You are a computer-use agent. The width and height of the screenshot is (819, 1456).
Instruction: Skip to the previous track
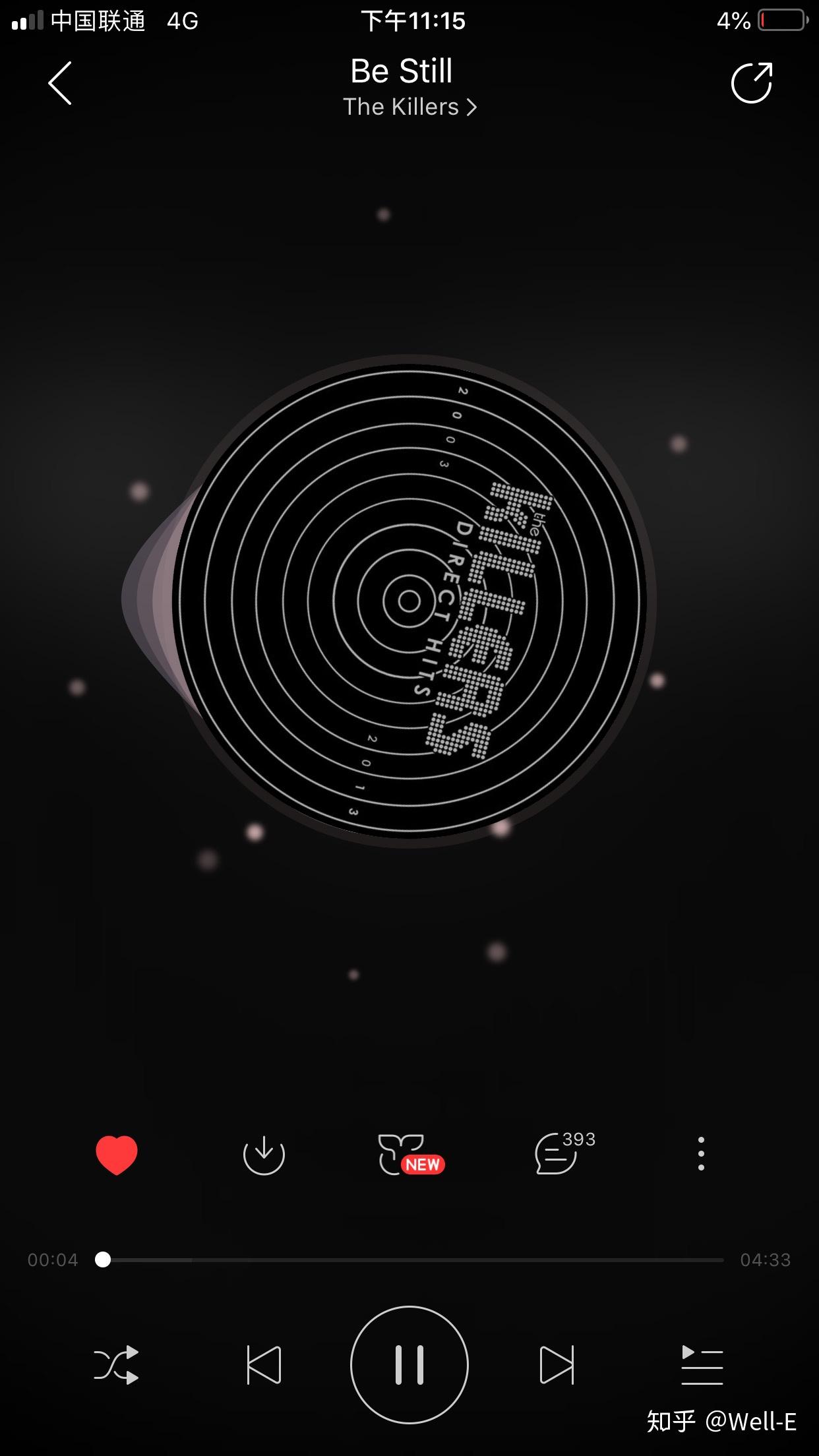point(264,1365)
